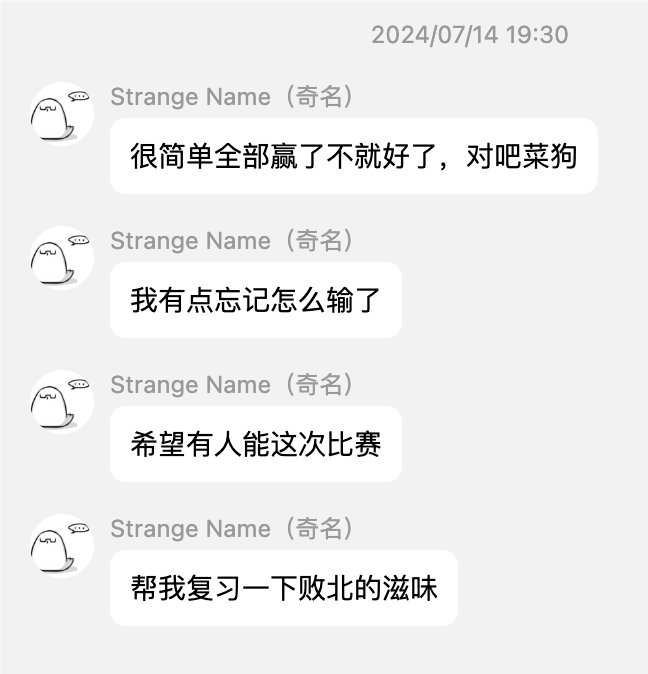This screenshot has width=648, height=674.
Task: Select the avatar by 帮我复习一下败北的滋味
Action: pos(61,546)
